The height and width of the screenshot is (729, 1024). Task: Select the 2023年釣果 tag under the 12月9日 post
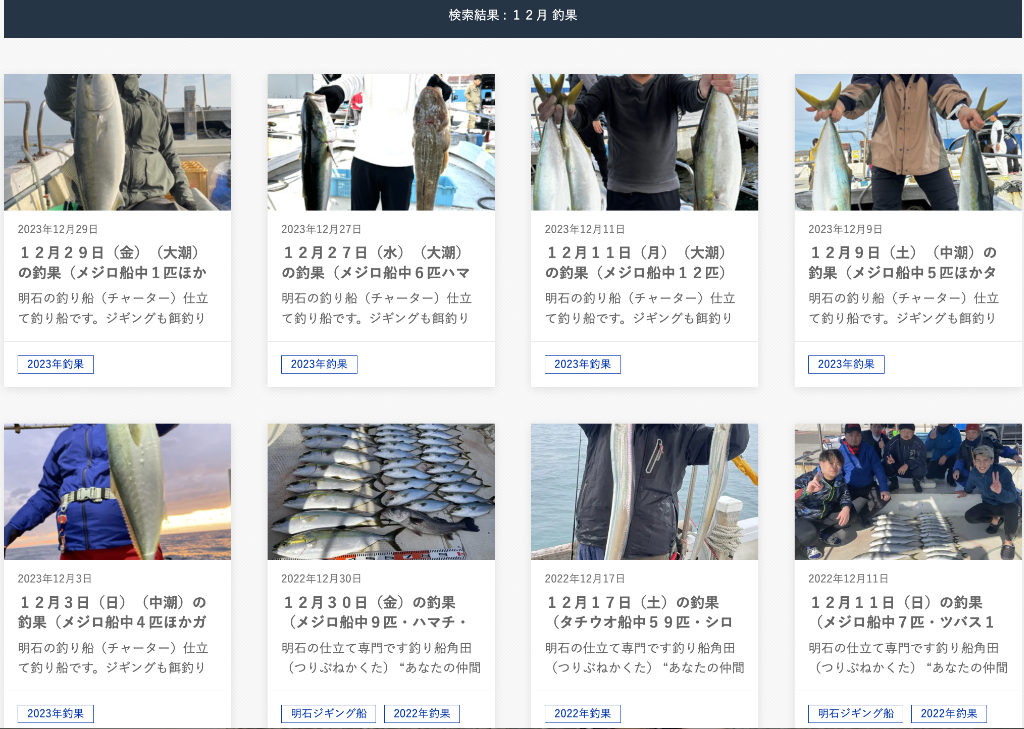pos(846,364)
